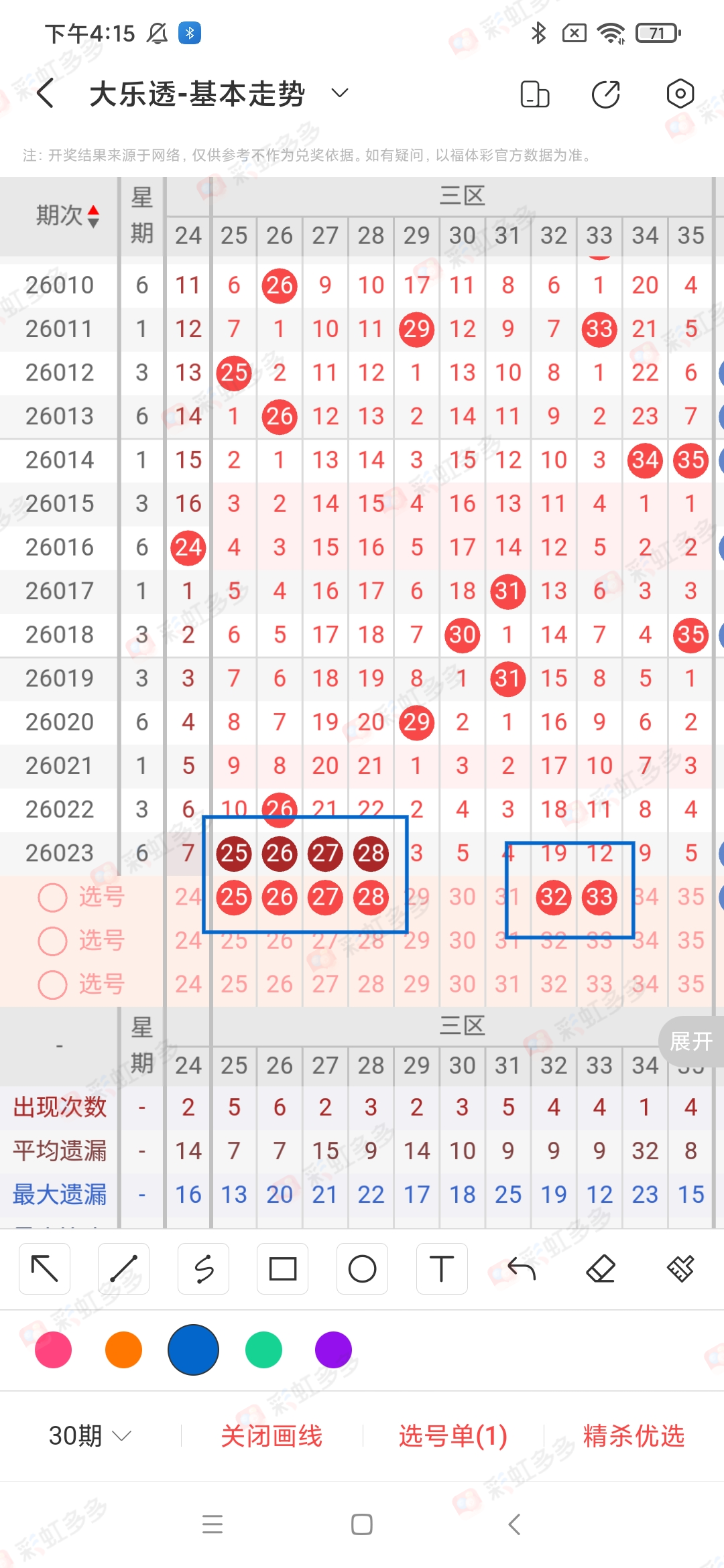Choose the purple drawing color

[333, 1351]
